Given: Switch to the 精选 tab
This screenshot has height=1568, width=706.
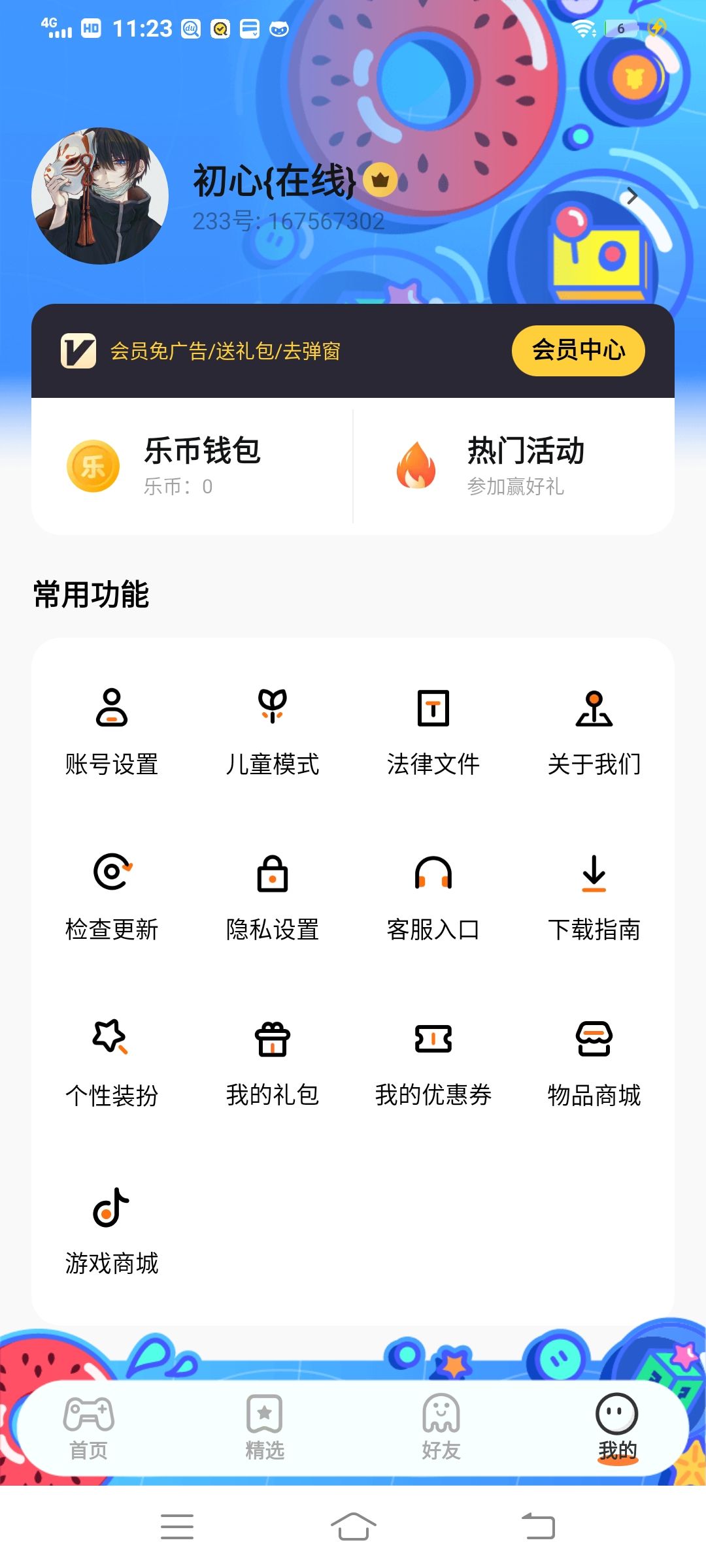Looking at the screenshot, I should click(265, 1428).
